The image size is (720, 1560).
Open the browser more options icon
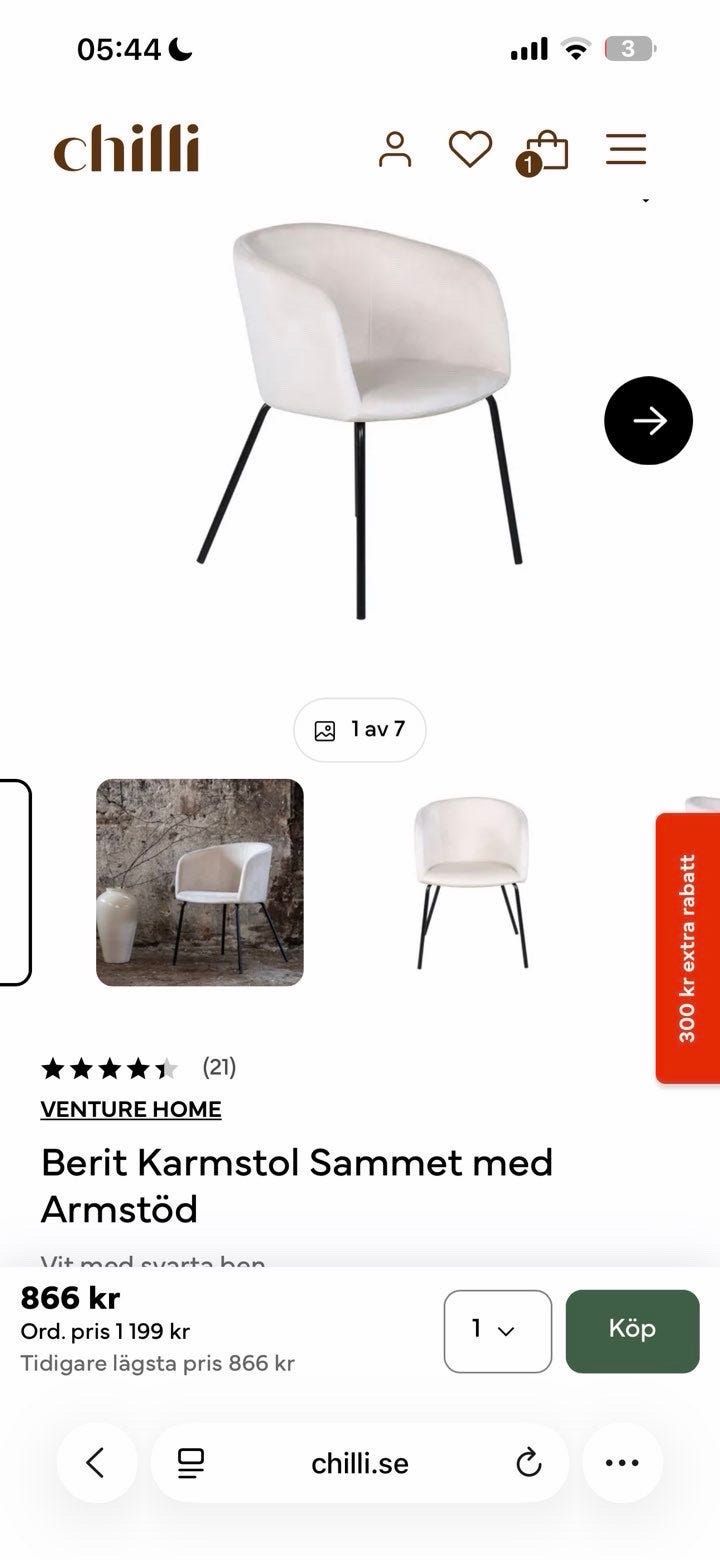tap(622, 1462)
